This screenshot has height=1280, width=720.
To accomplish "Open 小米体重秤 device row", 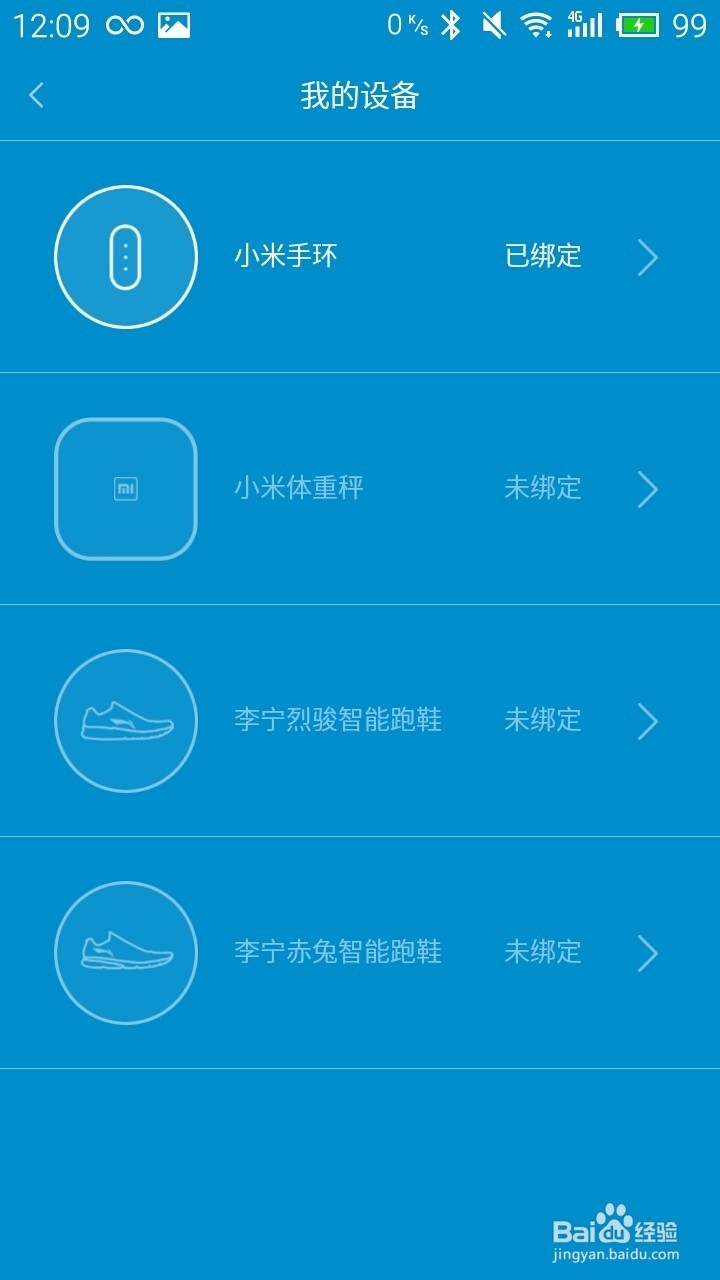I will [x=360, y=489].
